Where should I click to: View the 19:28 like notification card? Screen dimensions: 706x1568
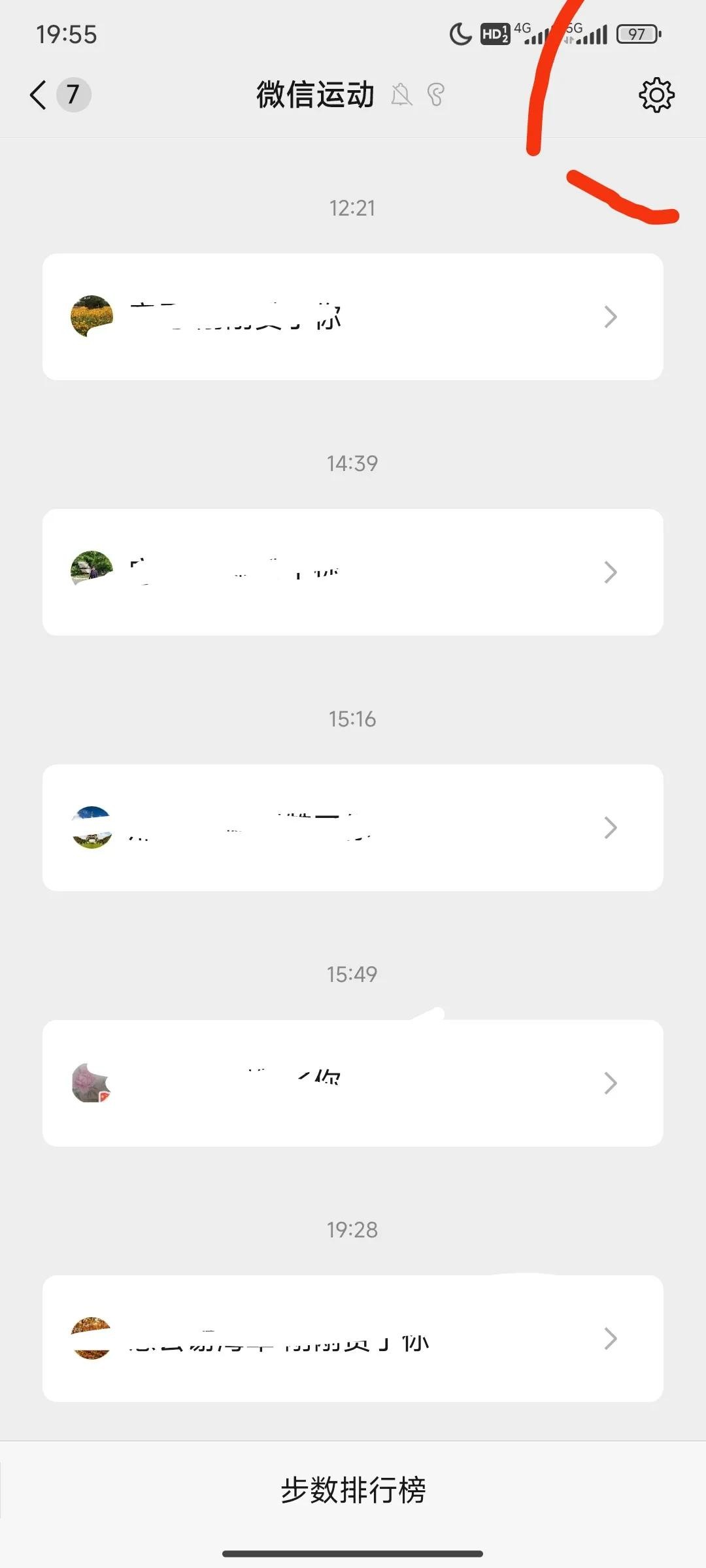pyautogui.click(x=353, y=1339)
